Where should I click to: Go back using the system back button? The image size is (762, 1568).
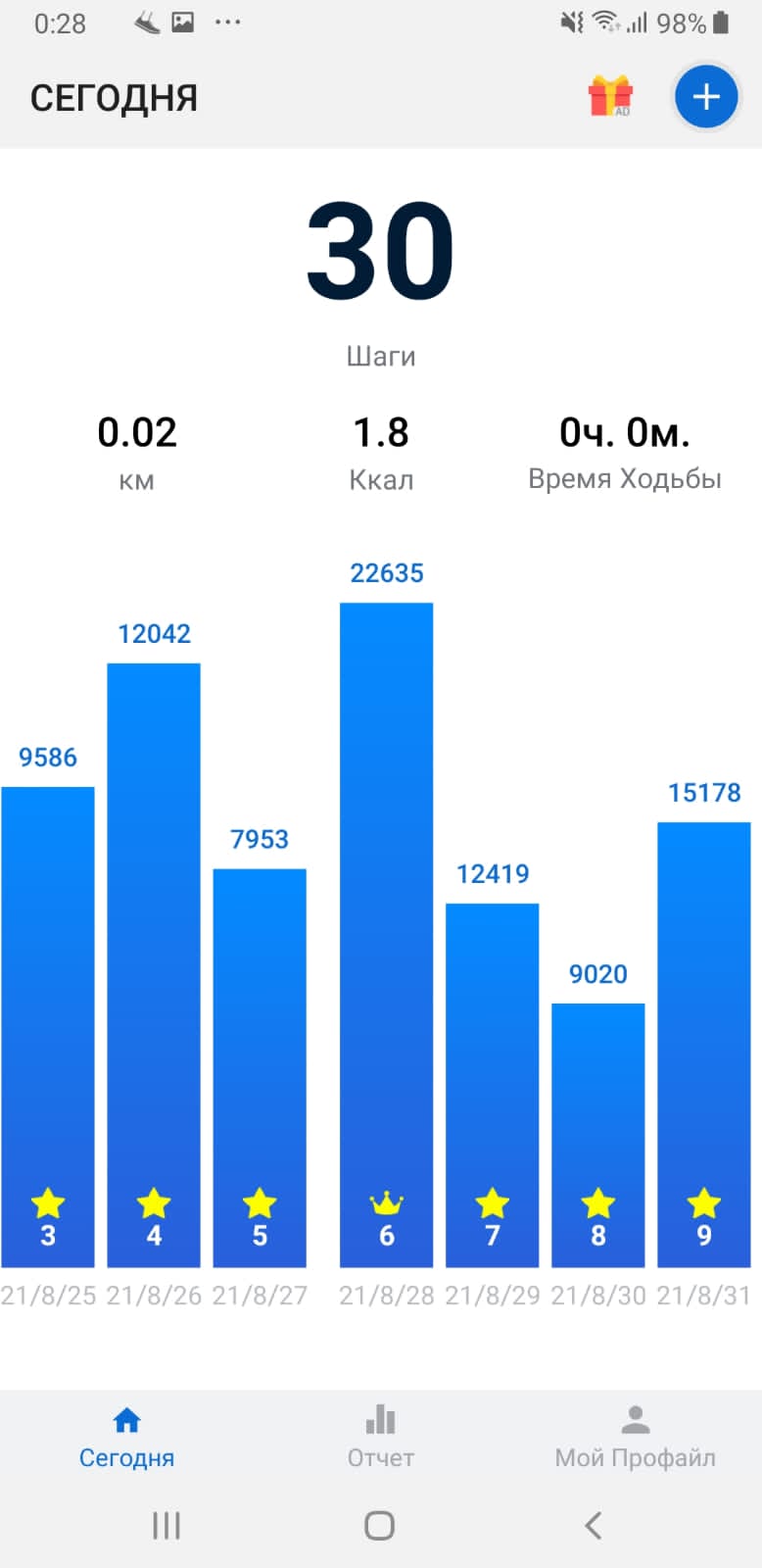coord(593,1525)
